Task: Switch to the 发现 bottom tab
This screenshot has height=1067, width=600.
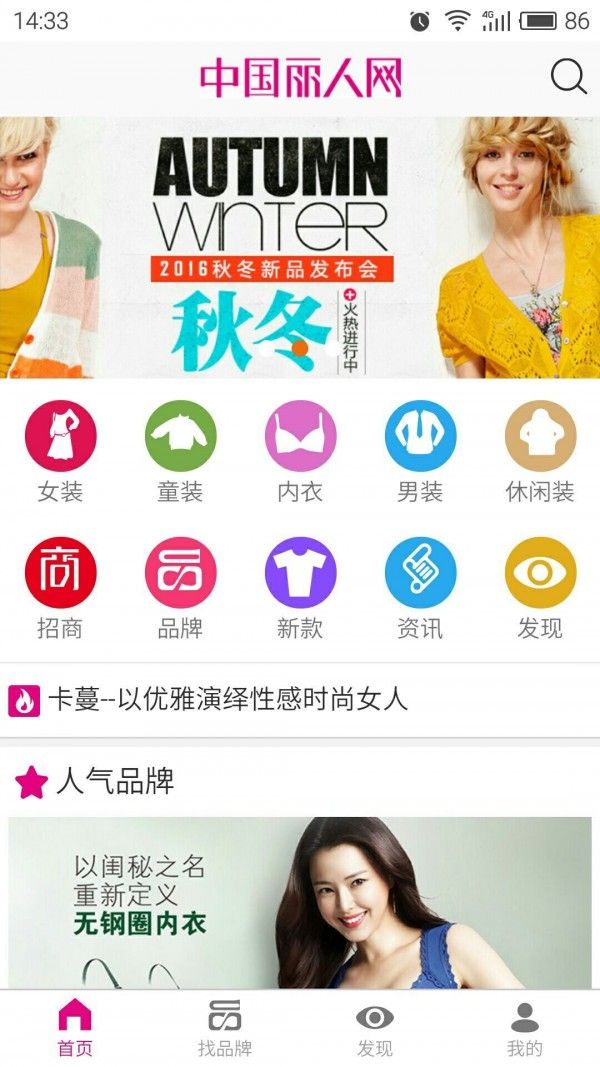Action: click(375, 1028)
